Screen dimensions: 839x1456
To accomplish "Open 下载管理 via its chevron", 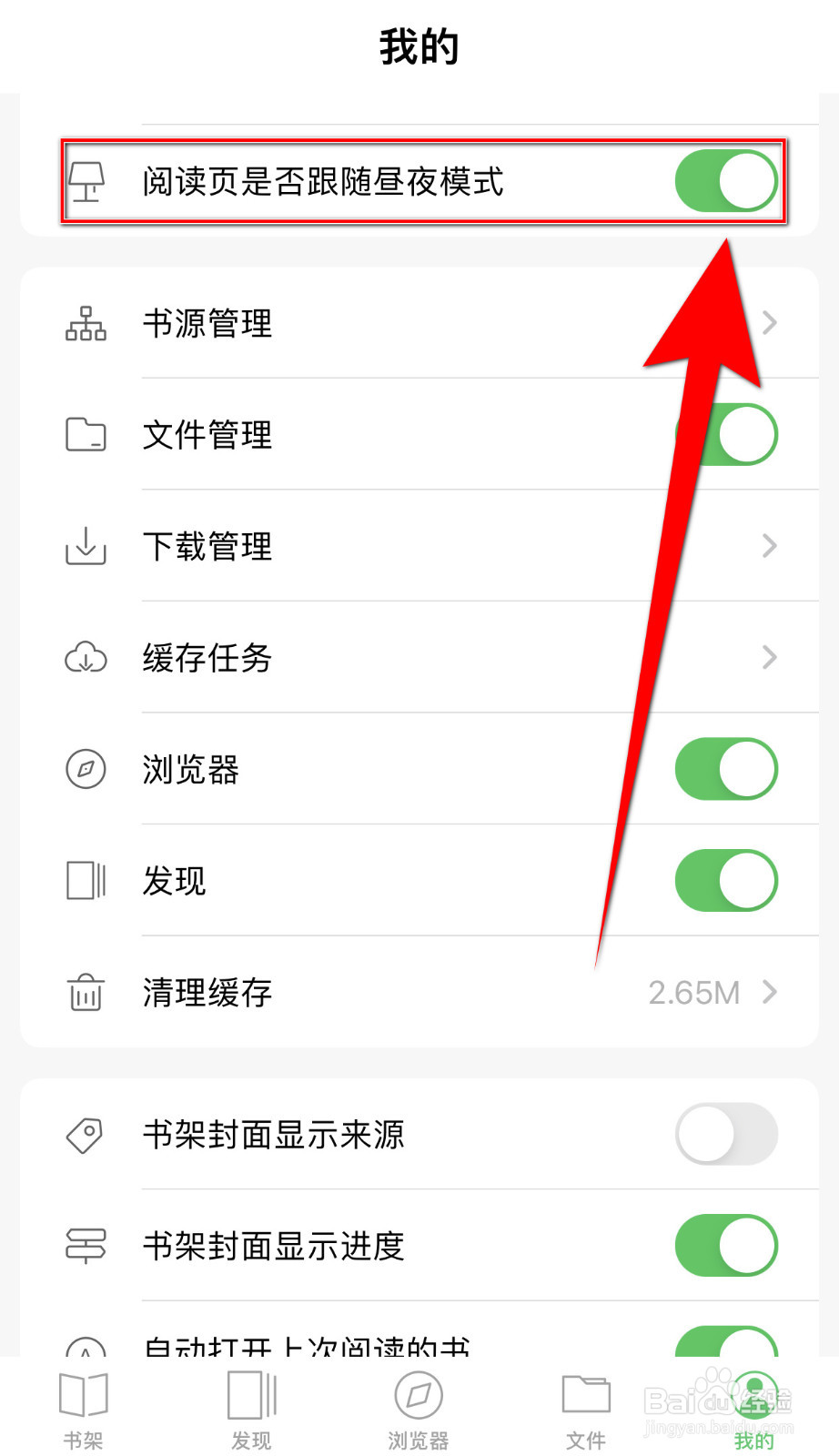I will pyautogui.click(x=770, y=546).
